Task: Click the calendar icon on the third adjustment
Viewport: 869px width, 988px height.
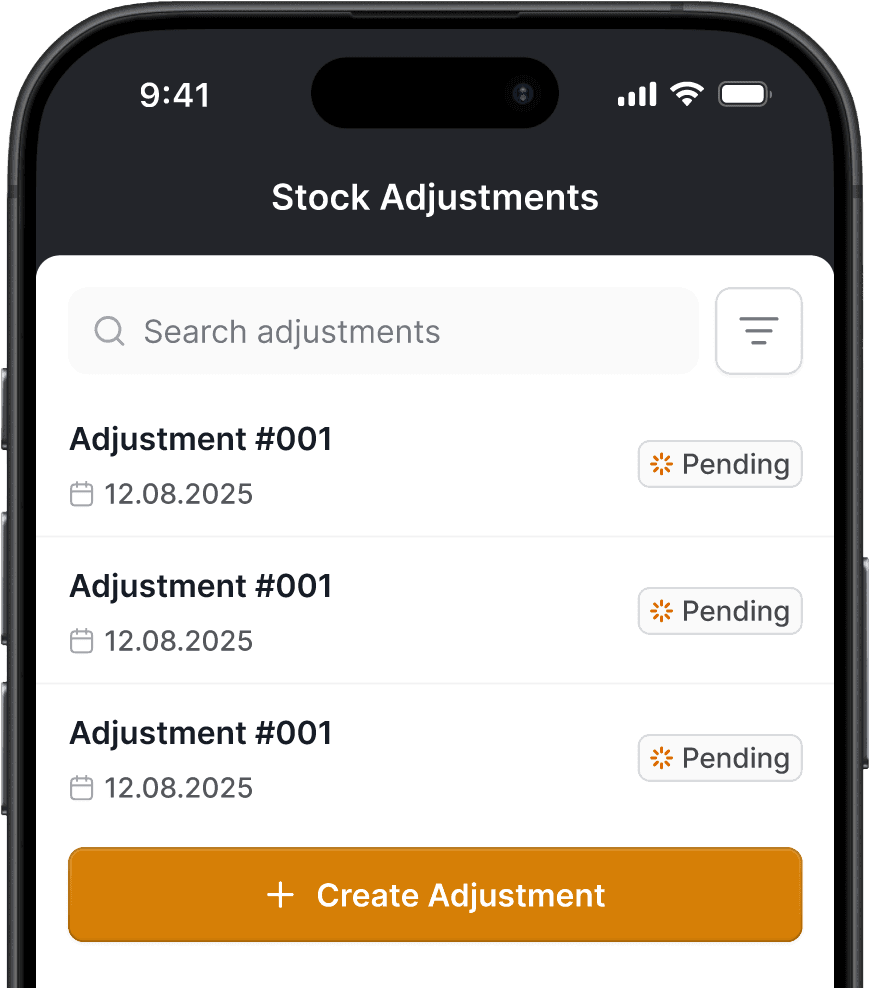Action: [81, 787]
